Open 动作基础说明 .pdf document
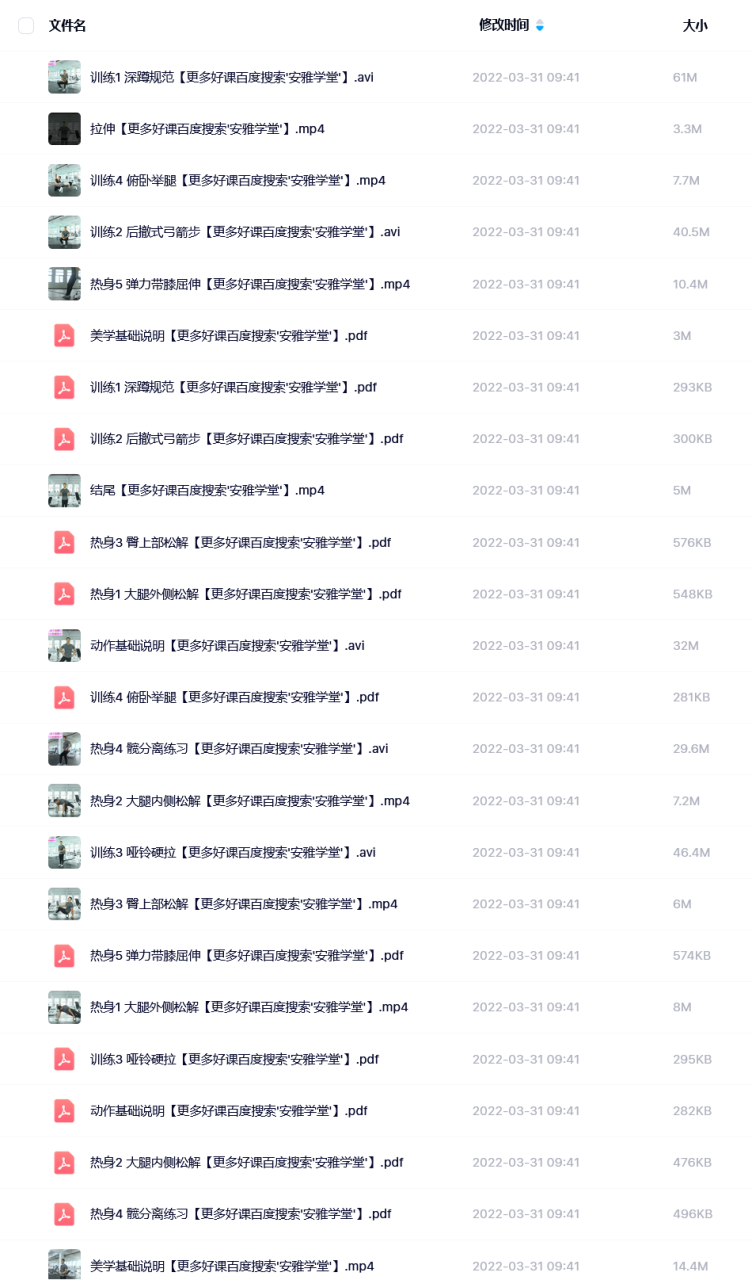 coord(228,1110)
